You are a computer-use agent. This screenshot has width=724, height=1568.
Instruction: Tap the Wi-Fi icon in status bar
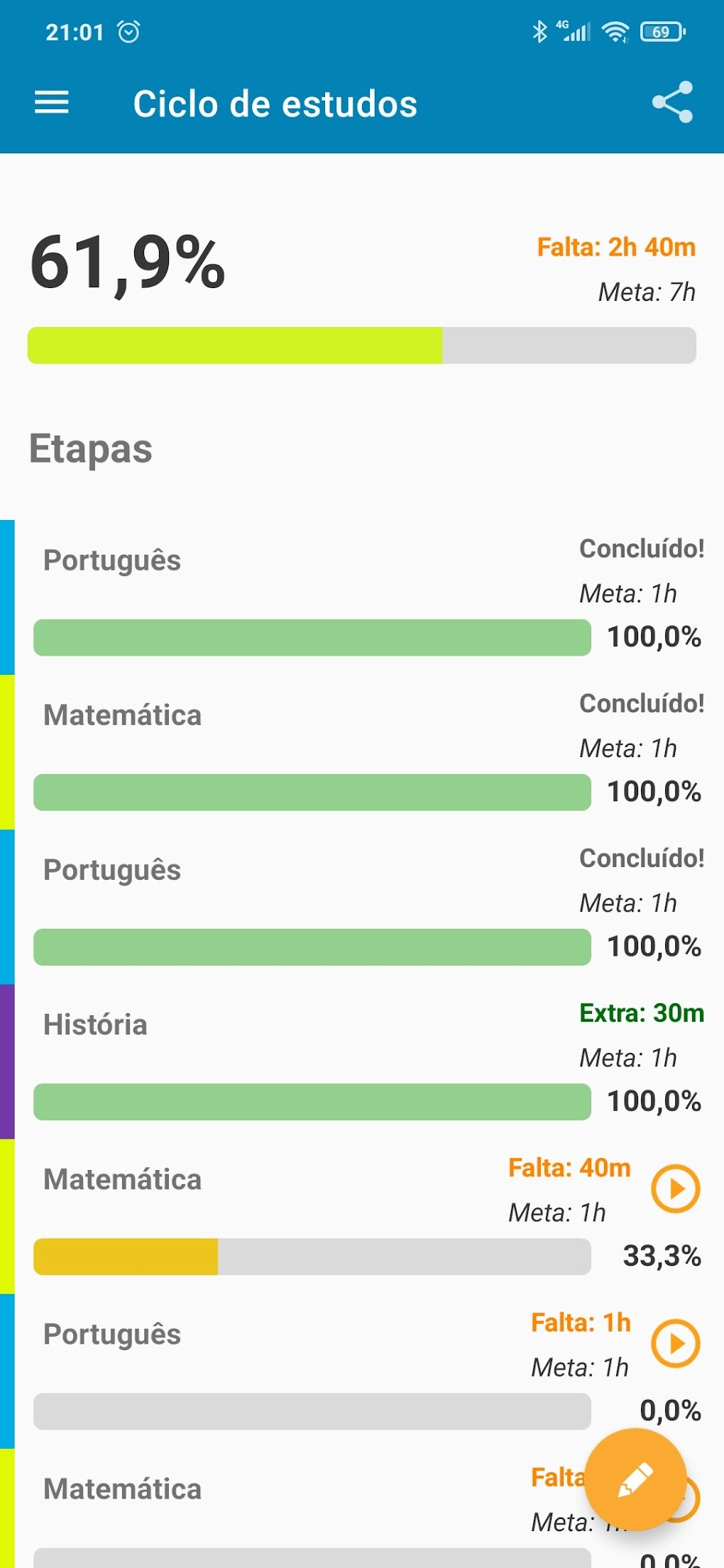615,31
